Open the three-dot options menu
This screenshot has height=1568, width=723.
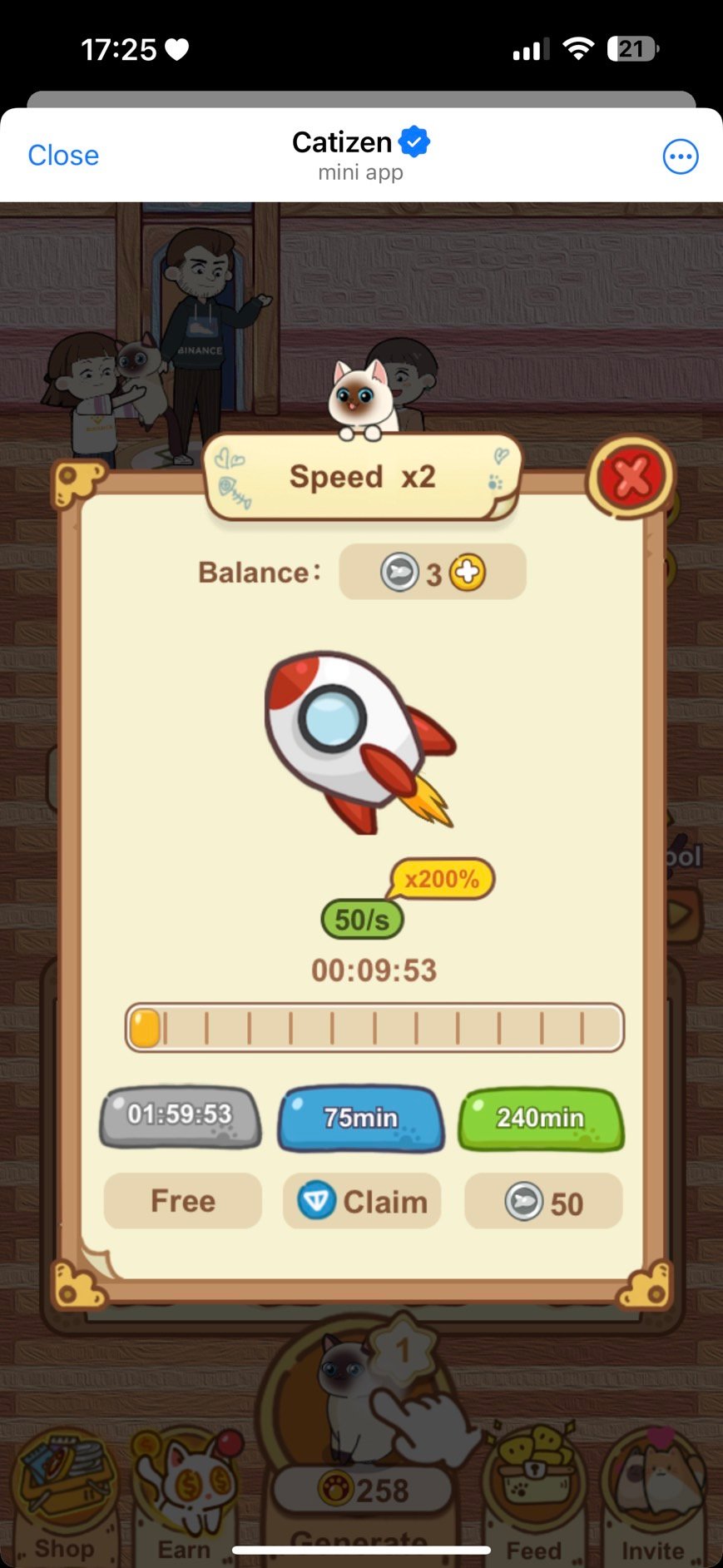point(680,156)
